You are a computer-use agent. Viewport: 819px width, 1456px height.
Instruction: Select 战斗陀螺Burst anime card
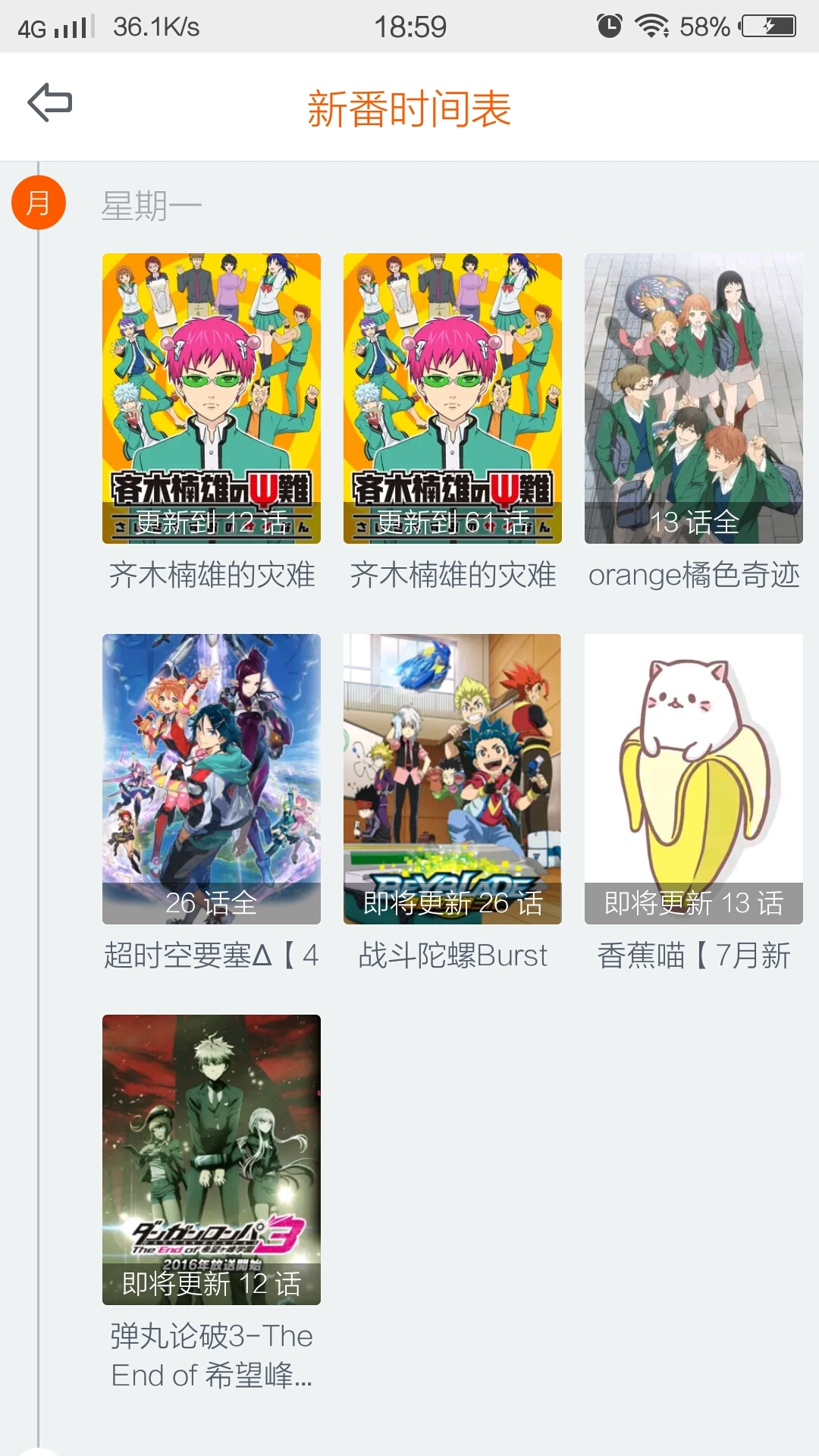click(x=453, y=779)
